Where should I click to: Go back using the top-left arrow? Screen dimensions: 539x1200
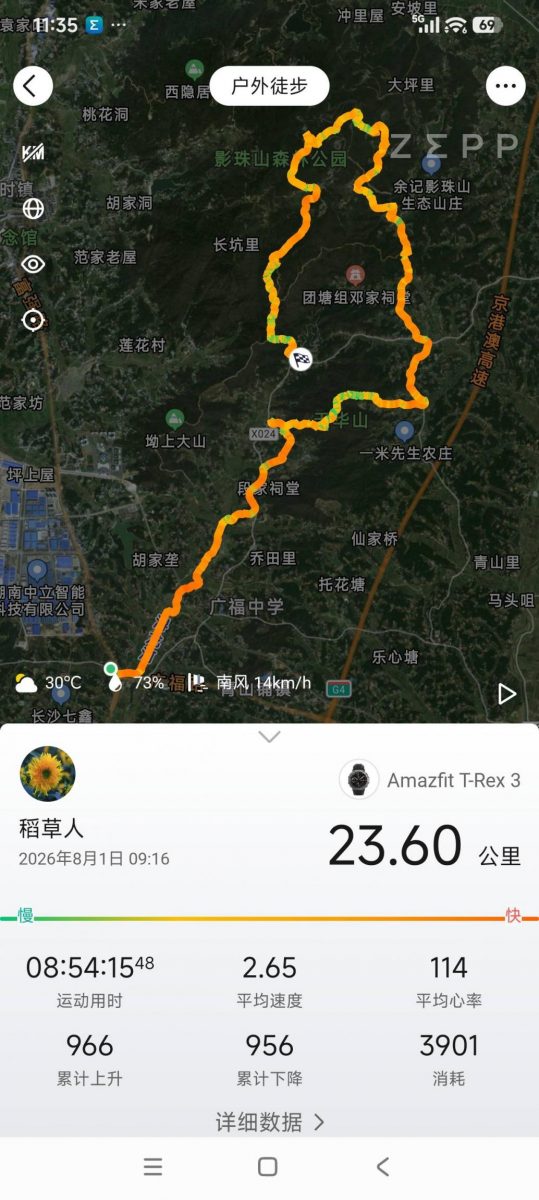[32, 86]
